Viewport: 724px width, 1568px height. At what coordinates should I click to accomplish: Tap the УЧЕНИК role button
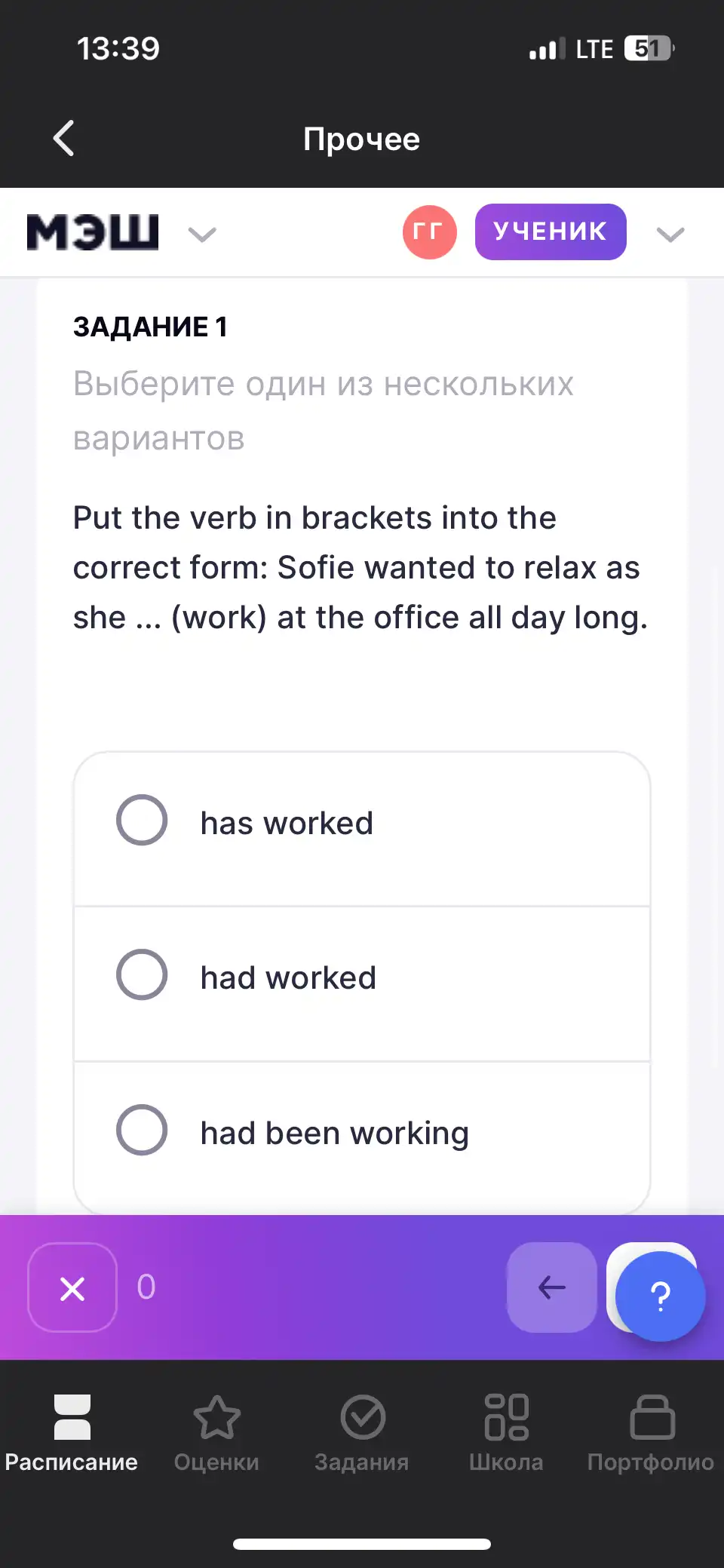click(x=551, y=232)
